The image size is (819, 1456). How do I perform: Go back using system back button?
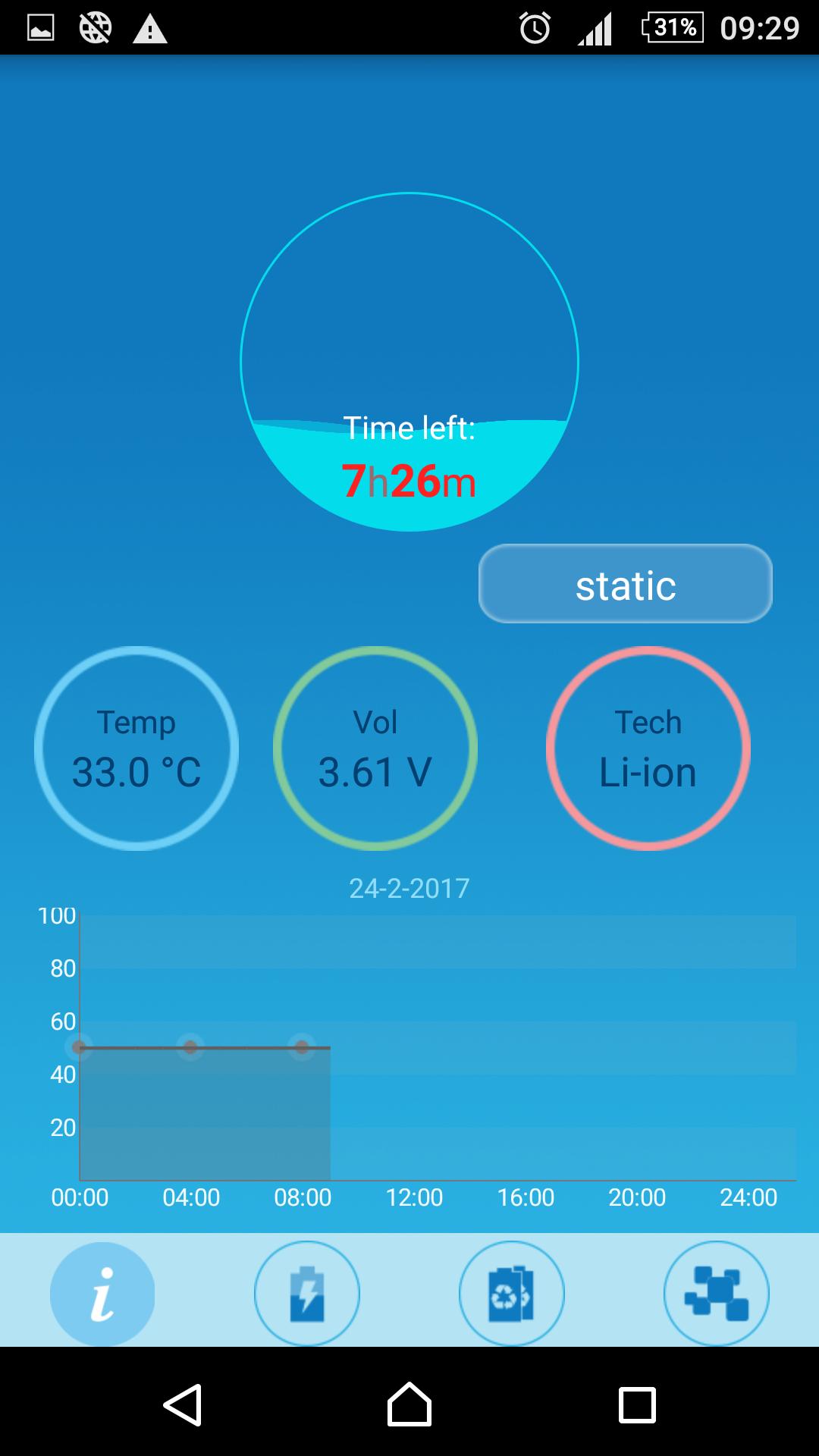tap(183, 1404)
